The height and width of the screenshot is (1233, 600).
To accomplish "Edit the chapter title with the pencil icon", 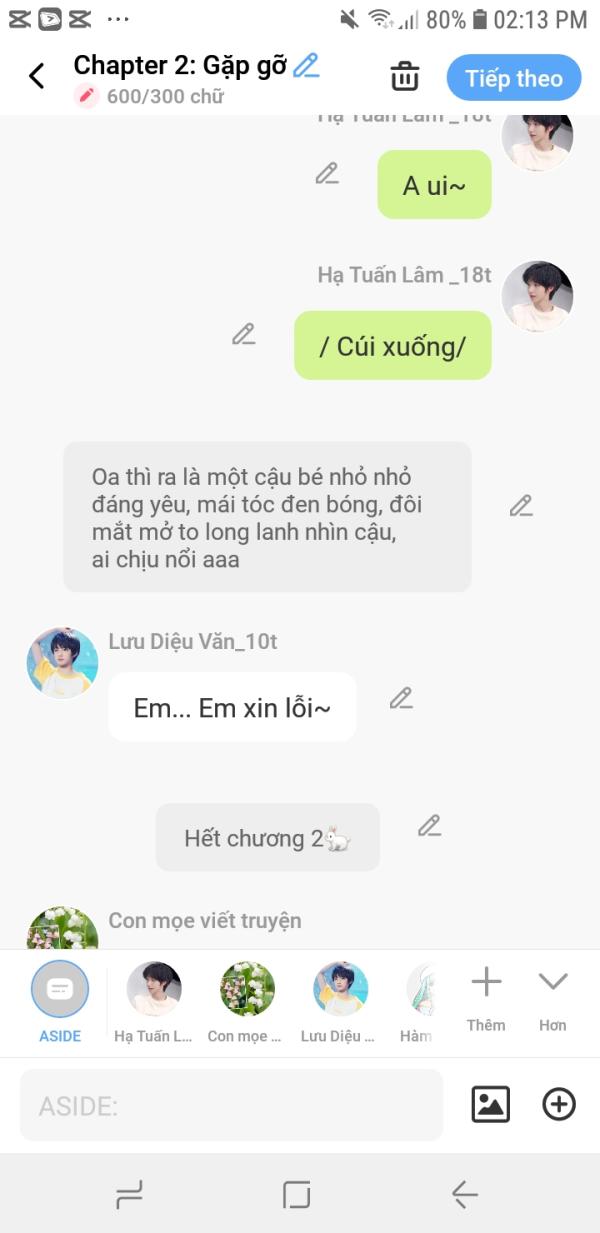I will [x=306, y=67].
